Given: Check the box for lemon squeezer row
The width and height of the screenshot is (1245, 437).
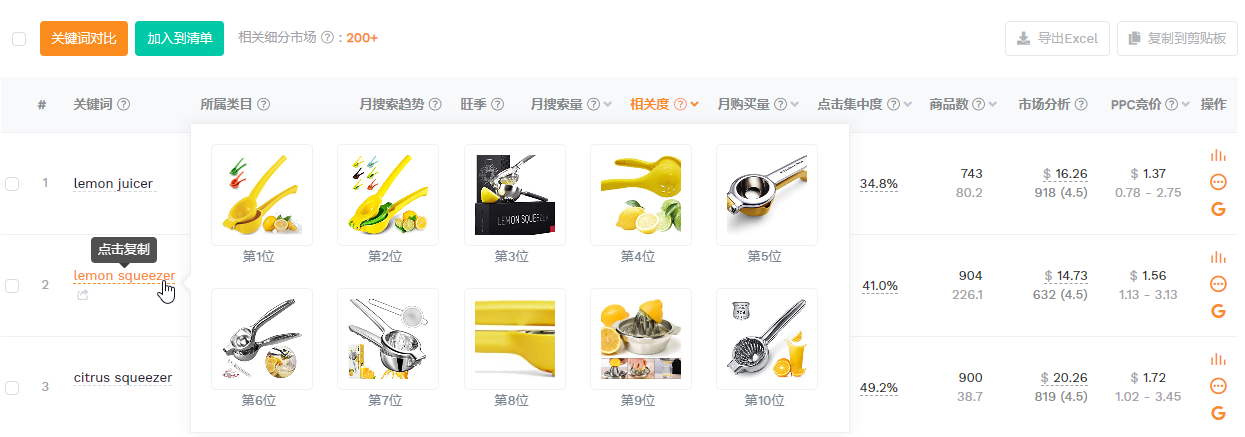Looking at the screenshot, I should click(x=12, y=286).
